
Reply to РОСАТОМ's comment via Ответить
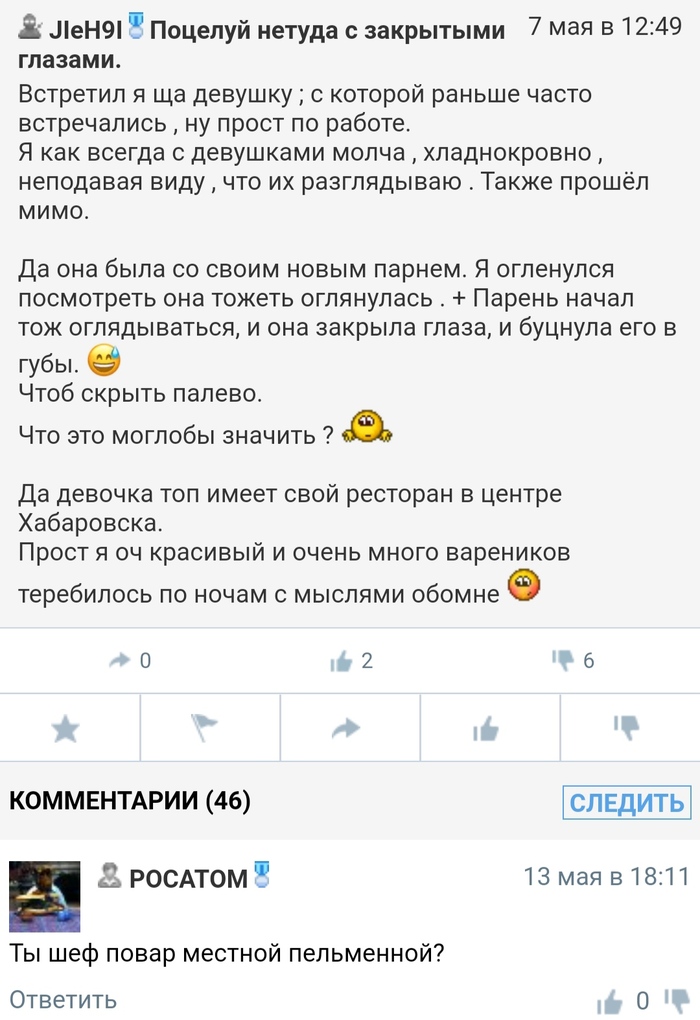click(x=63, y=999)
